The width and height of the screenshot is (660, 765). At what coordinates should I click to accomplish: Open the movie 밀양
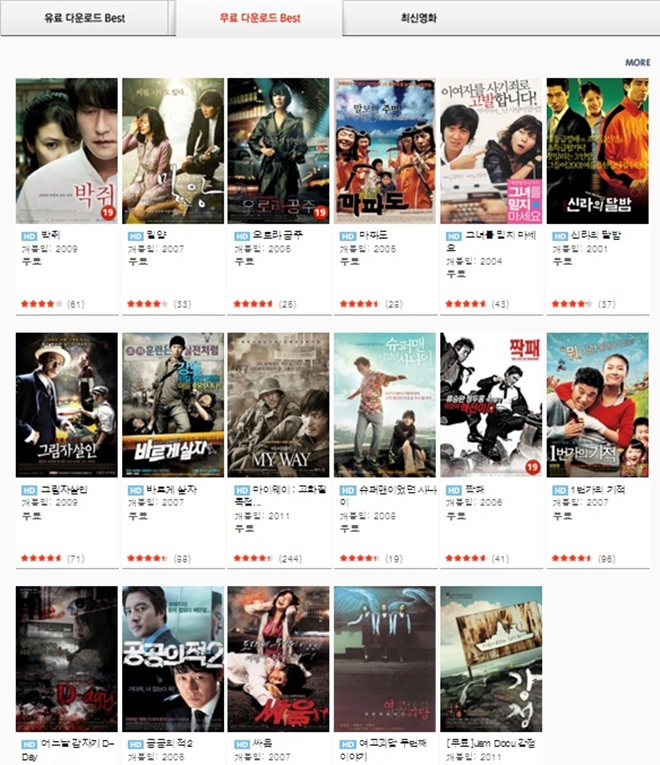click(x=172, y=150)
